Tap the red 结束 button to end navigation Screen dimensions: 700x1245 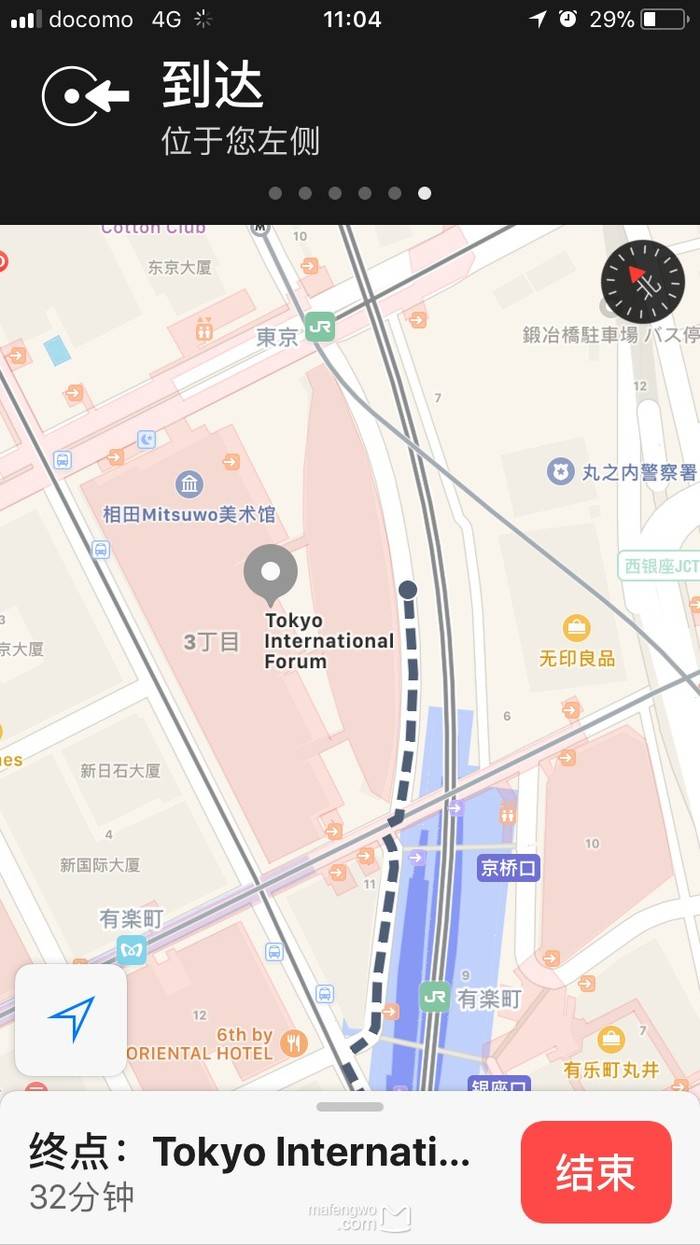coord(596,1172)
